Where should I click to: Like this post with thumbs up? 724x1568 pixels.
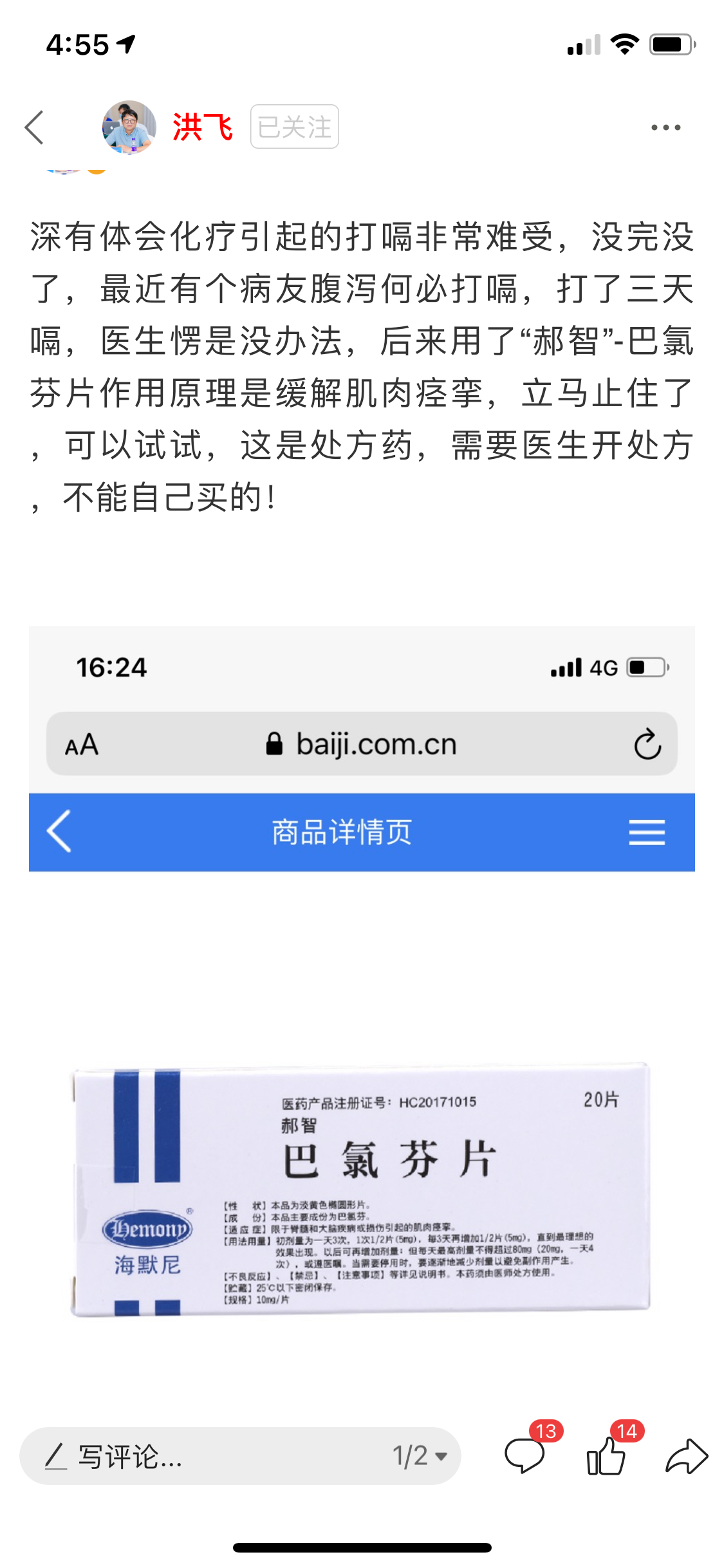(x=606, y=1455)
